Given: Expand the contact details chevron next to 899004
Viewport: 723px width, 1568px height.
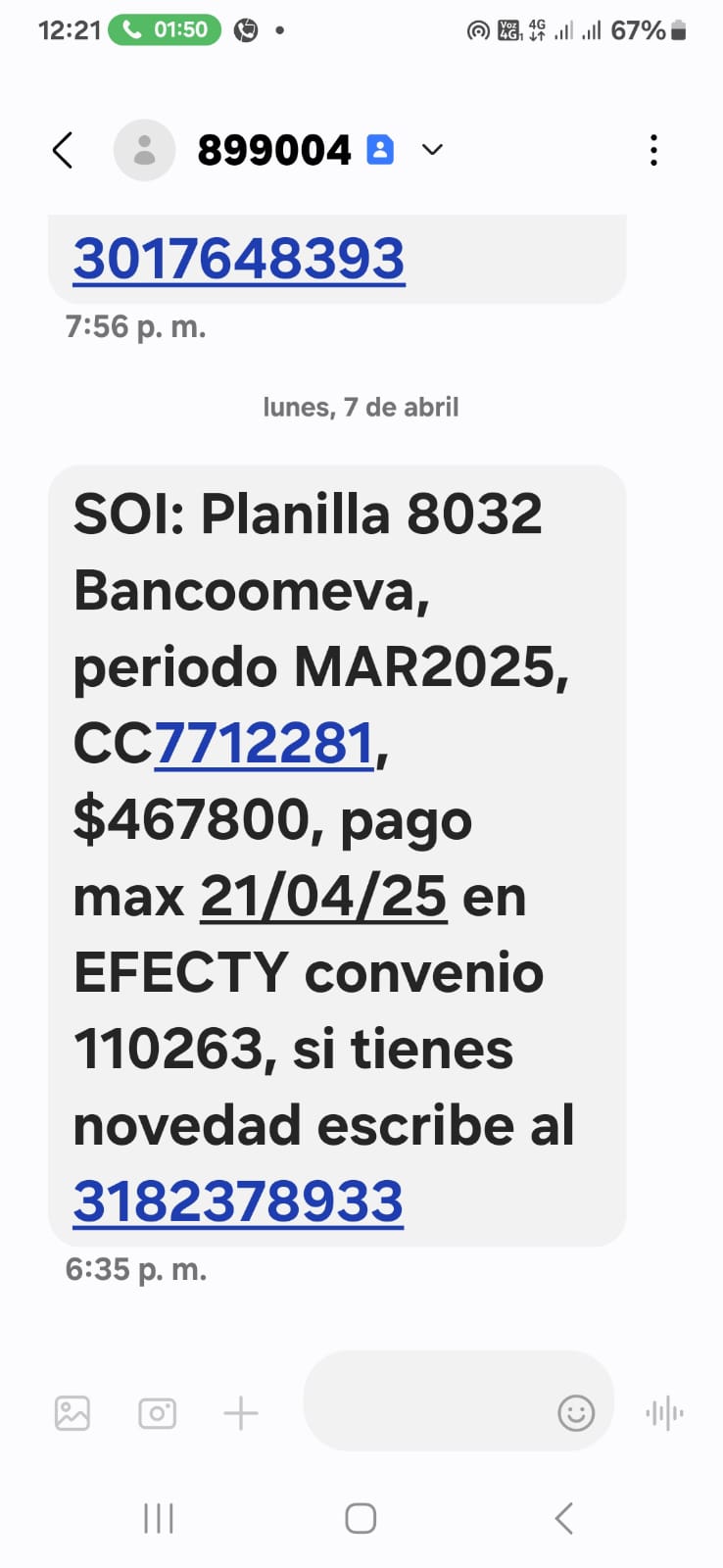Looking at the screenshot, I should click(432, 150).
